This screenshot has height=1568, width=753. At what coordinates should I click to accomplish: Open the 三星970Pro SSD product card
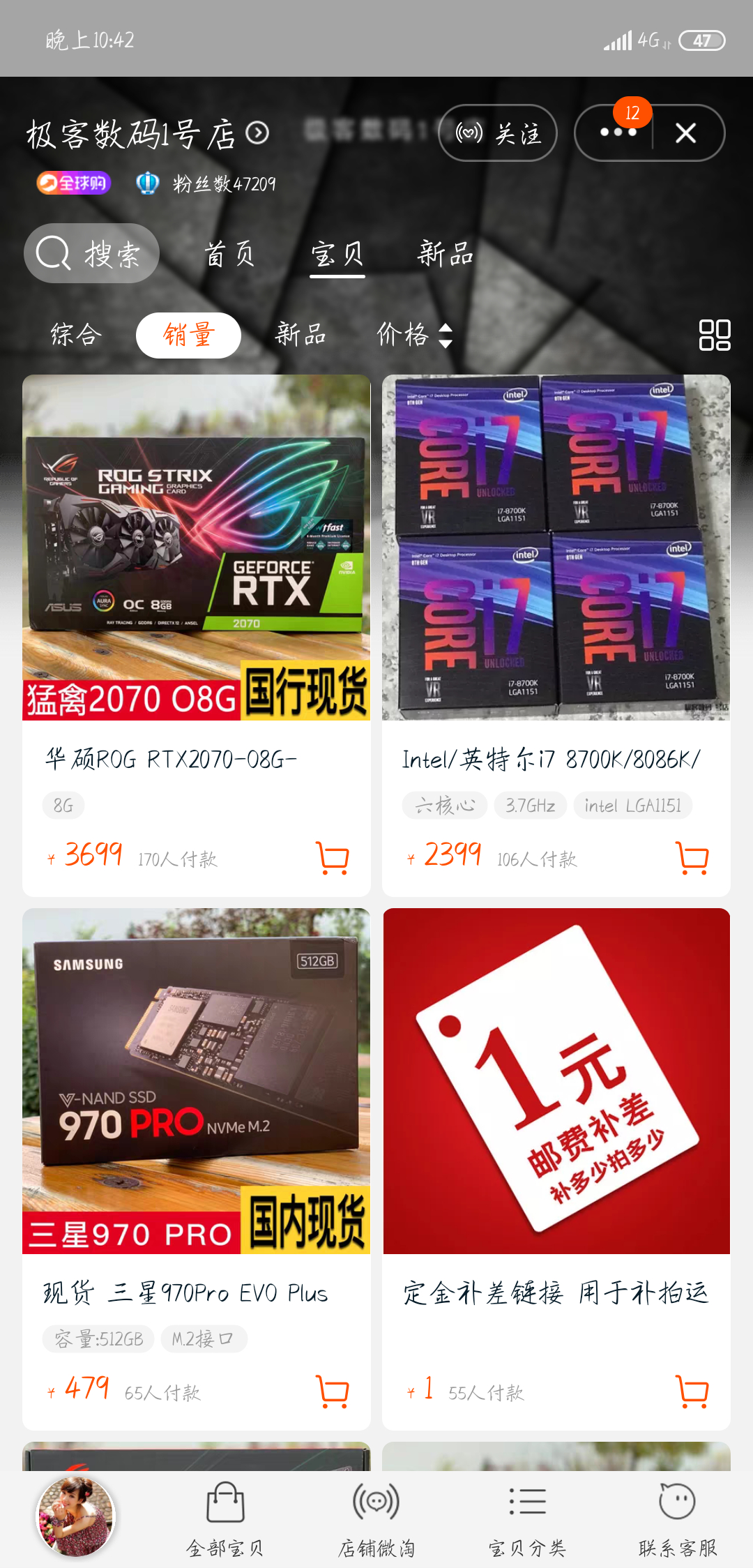(x=196, y=1081)
